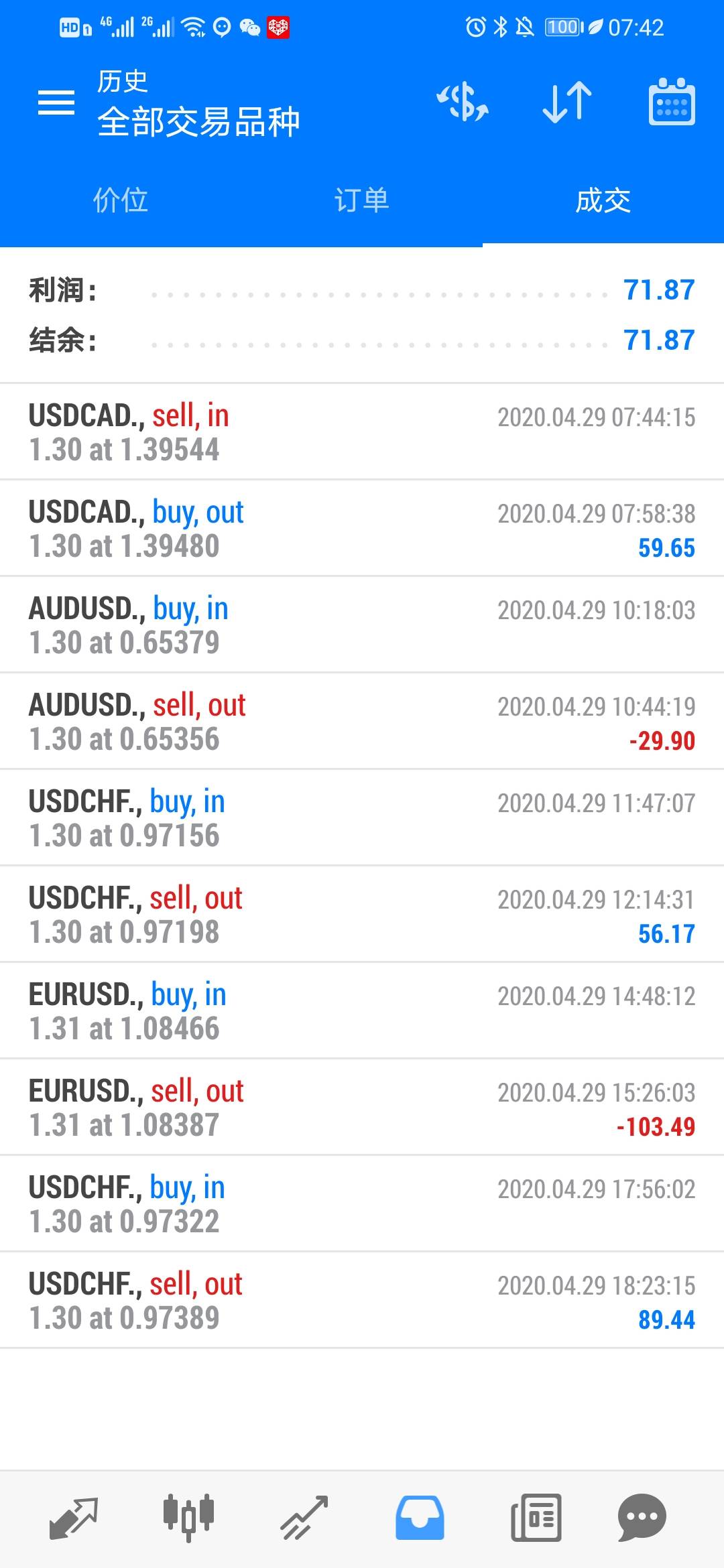Open the AUDUSD buy in deal at 0.65379
The height and width of the screenshot is (1568, 724).
tap(362, 625)
